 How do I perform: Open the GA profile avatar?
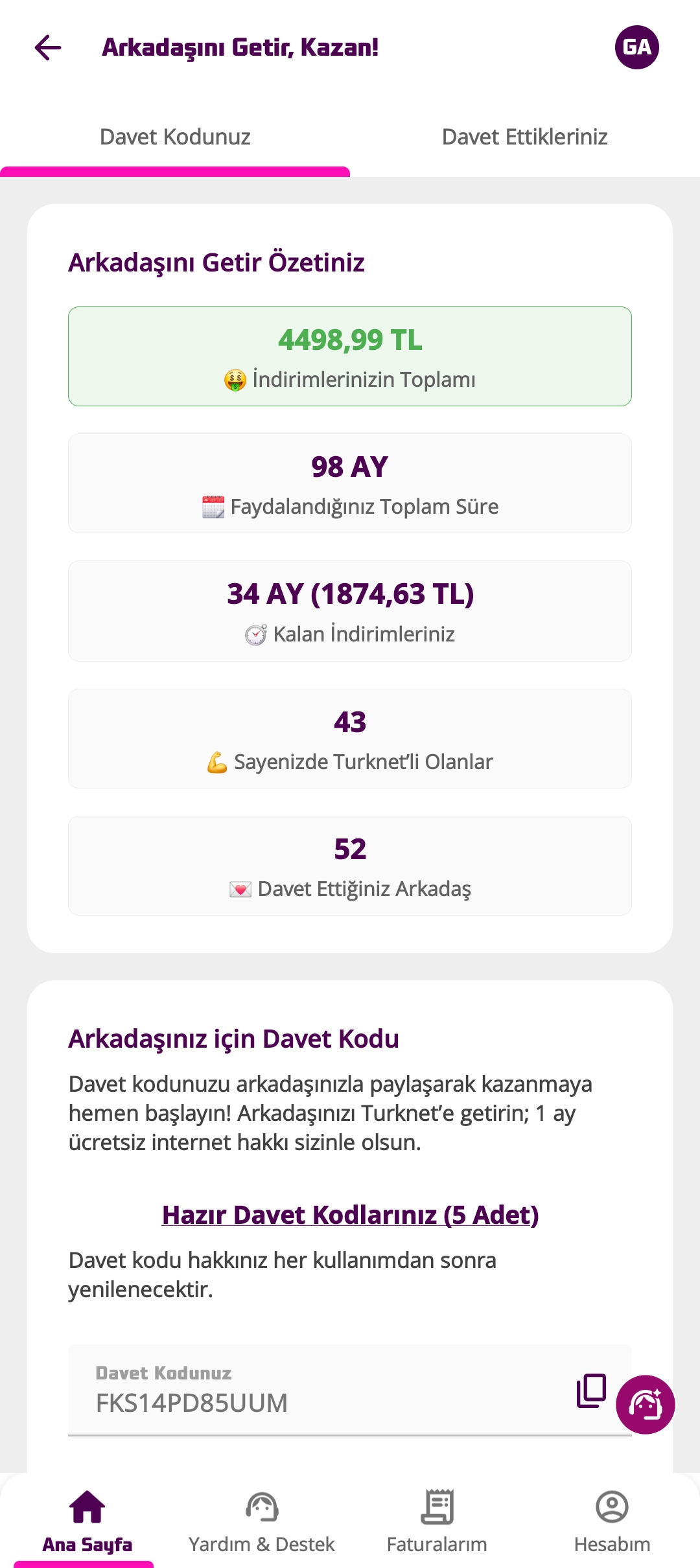[x=636, y=47]
